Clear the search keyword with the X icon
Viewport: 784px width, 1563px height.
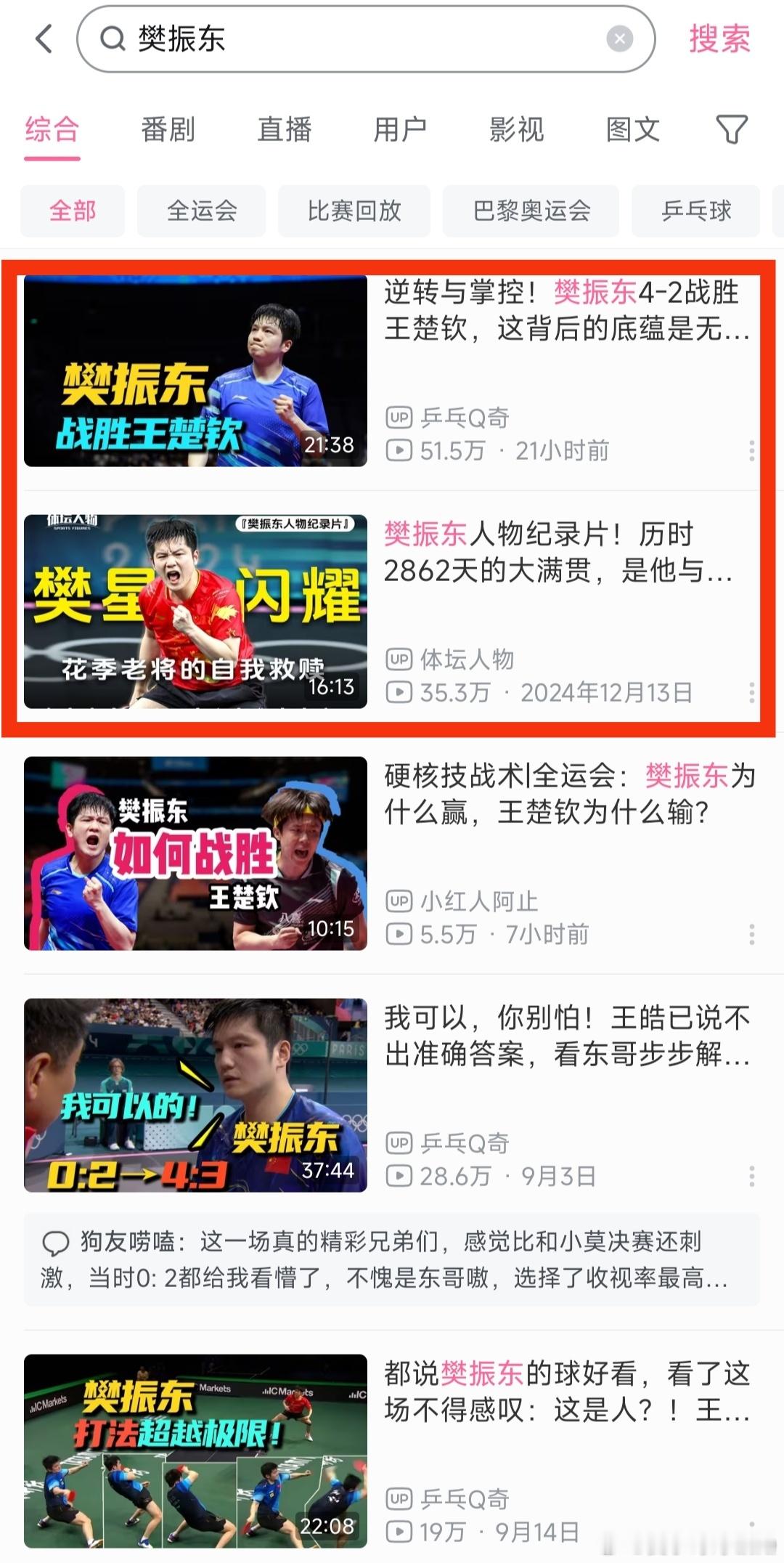[618, 39]
